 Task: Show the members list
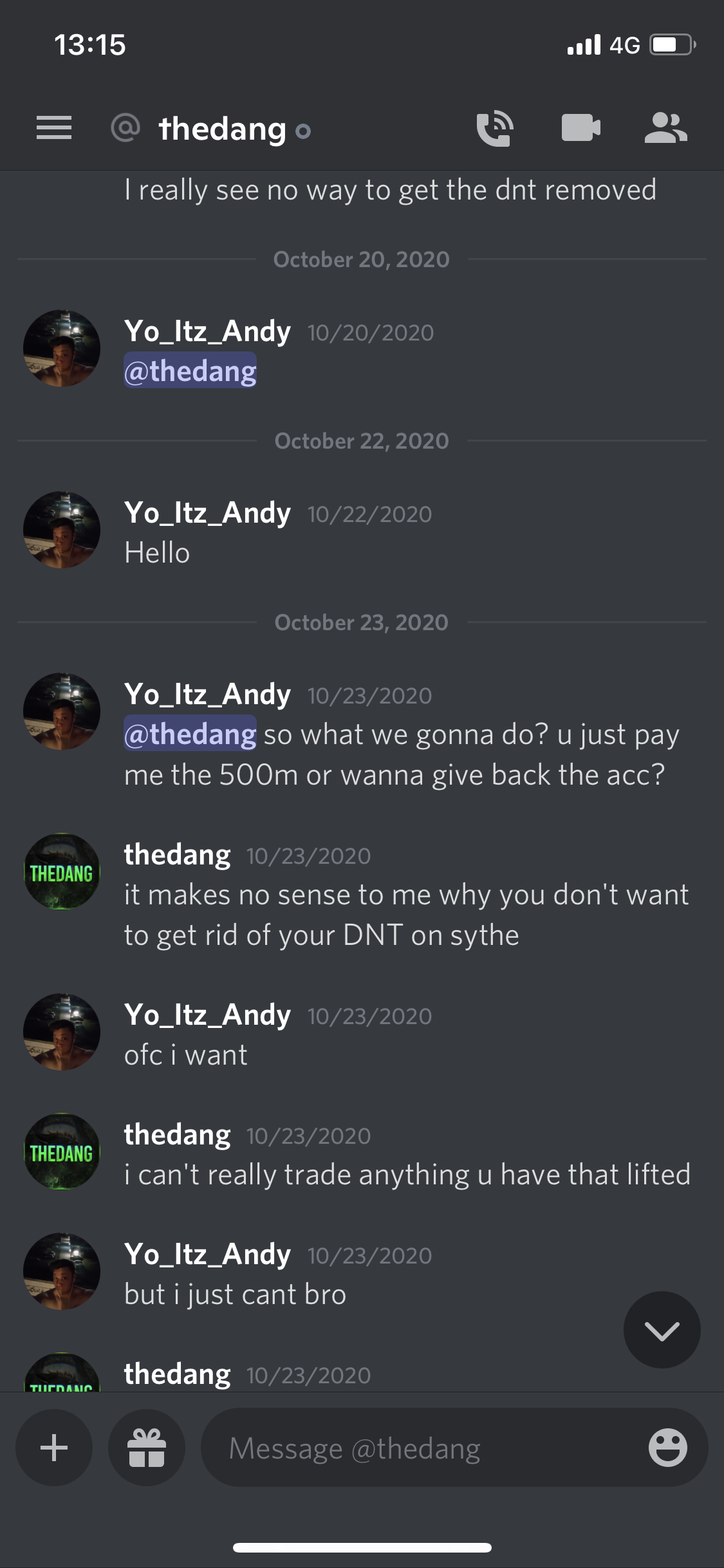[x=665, y=127]
